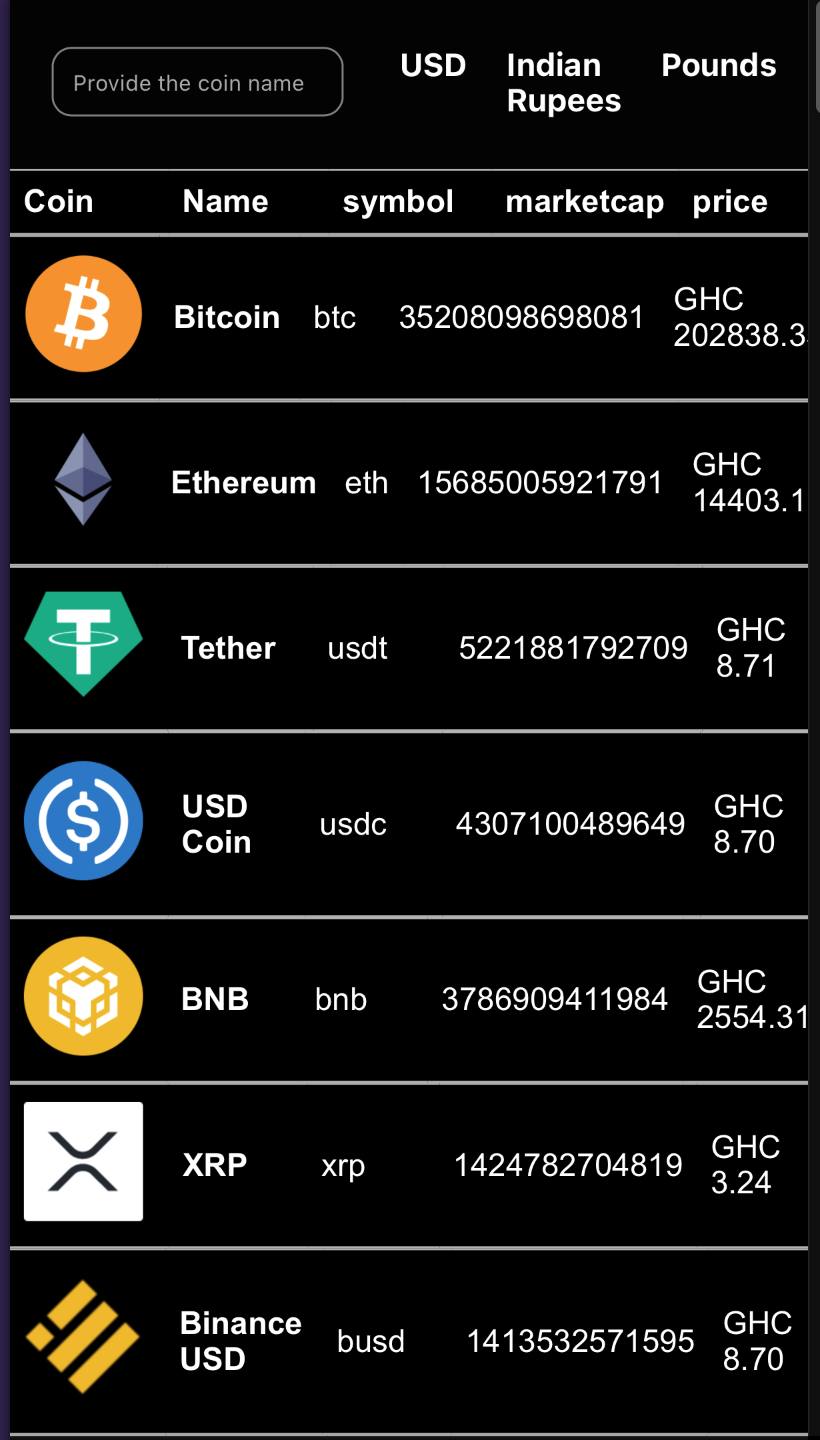This screenshot has width=820, height=1440.
Task: Sort by the marketcap column
Action: coord(585,201)
